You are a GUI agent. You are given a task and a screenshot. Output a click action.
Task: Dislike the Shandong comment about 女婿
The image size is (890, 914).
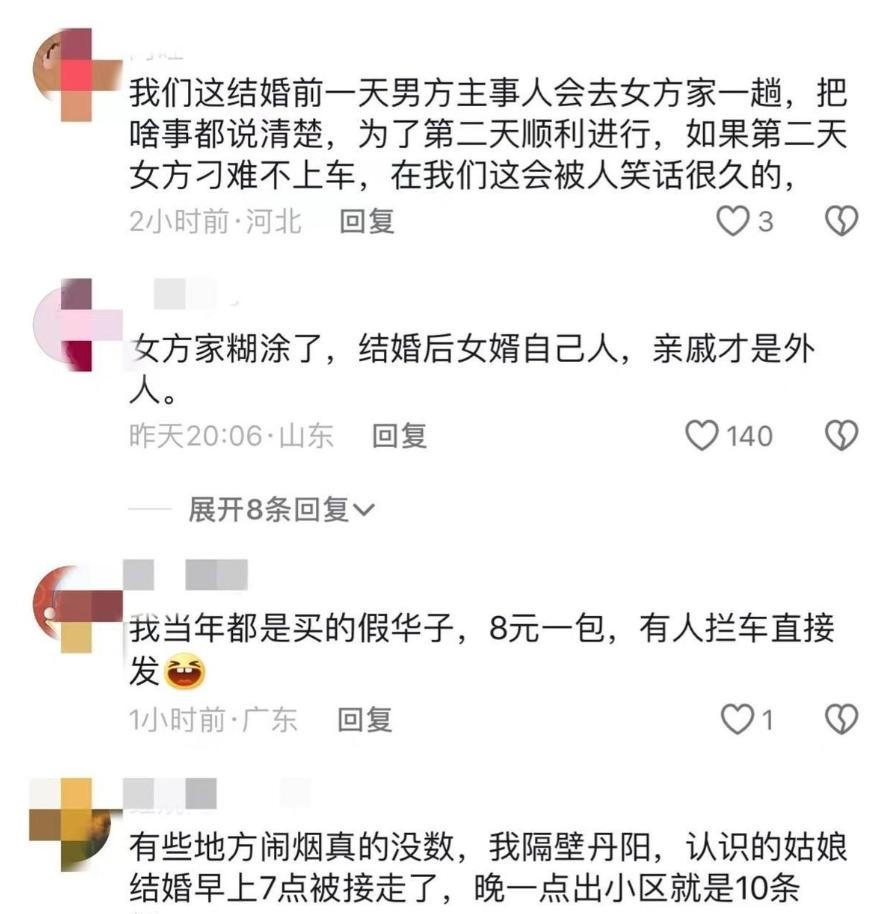click(x=841, y=435)
